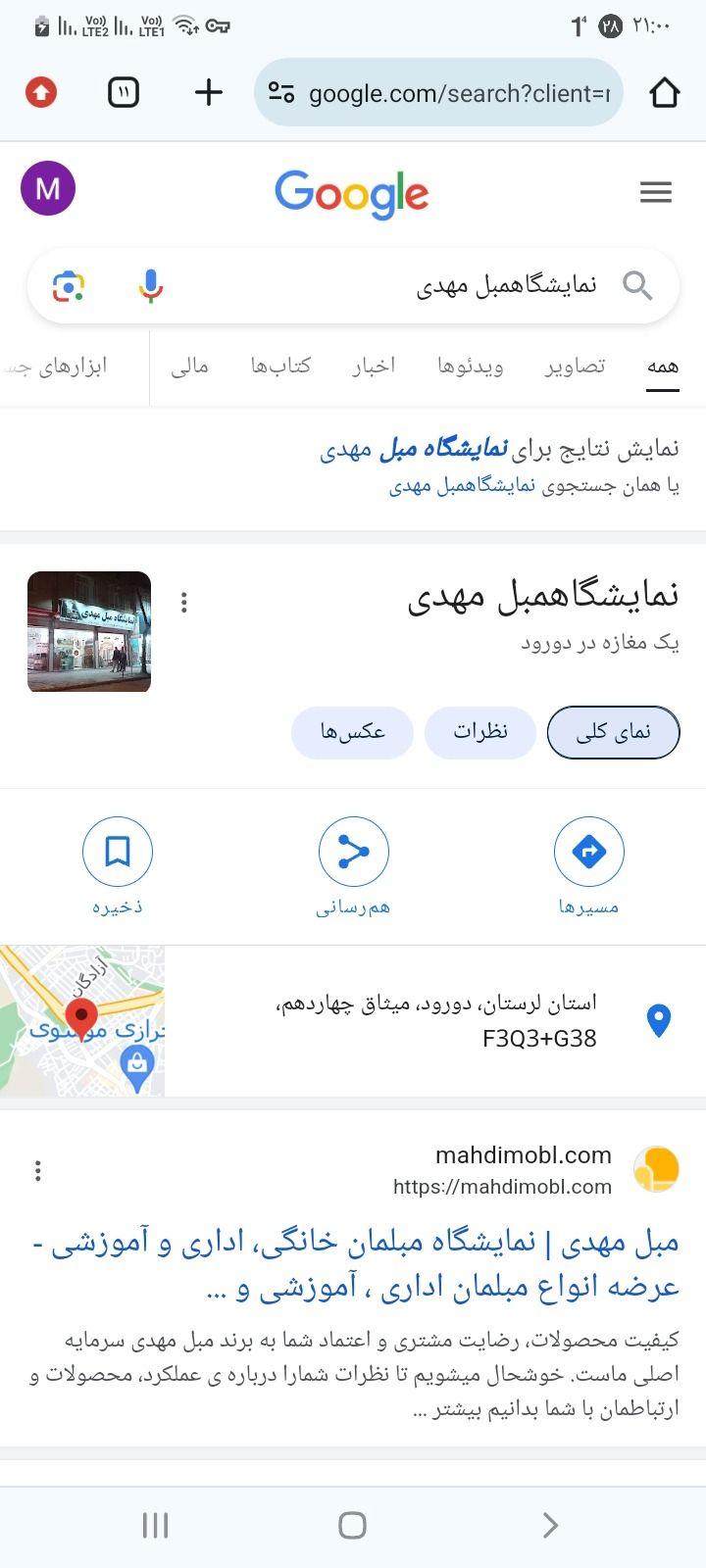Tap the address bar with google.com URL
This screenshot has width=706, height=1568.
pyautogui.click(x=438, y=93)
